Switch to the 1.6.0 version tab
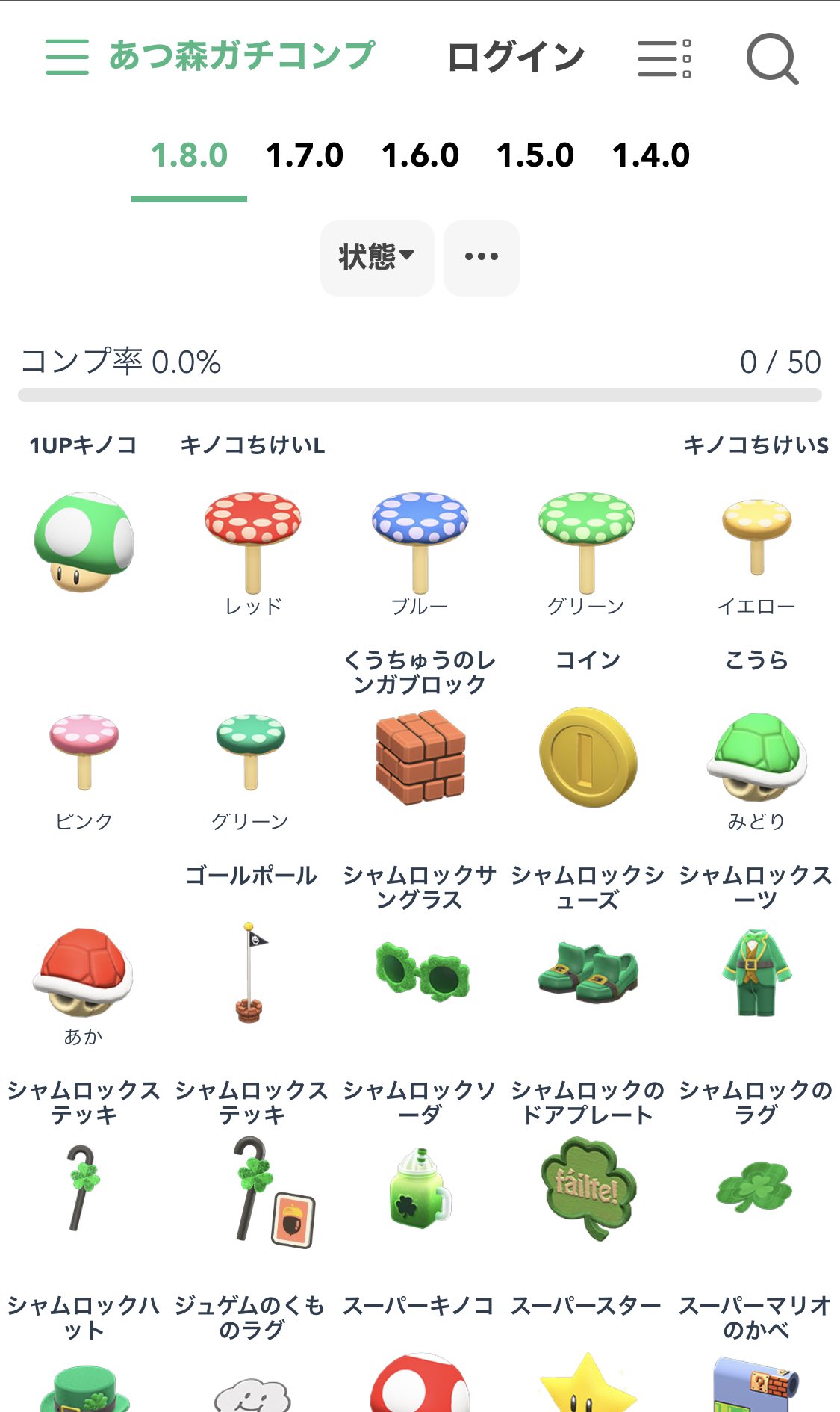 point(420,156)
